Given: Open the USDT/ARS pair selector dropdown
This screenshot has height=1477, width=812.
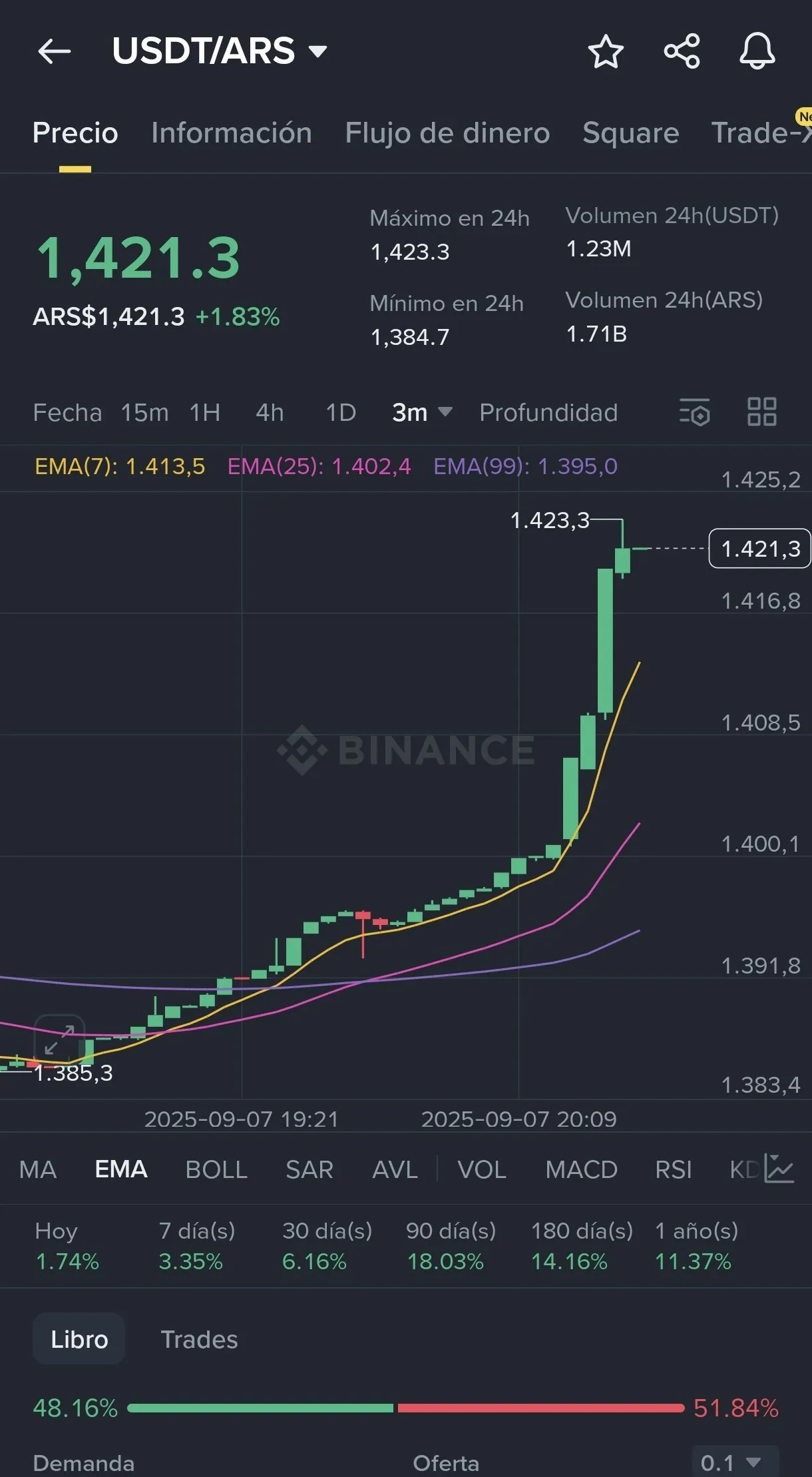Looking at the screenshot, I should coord(220,51).
